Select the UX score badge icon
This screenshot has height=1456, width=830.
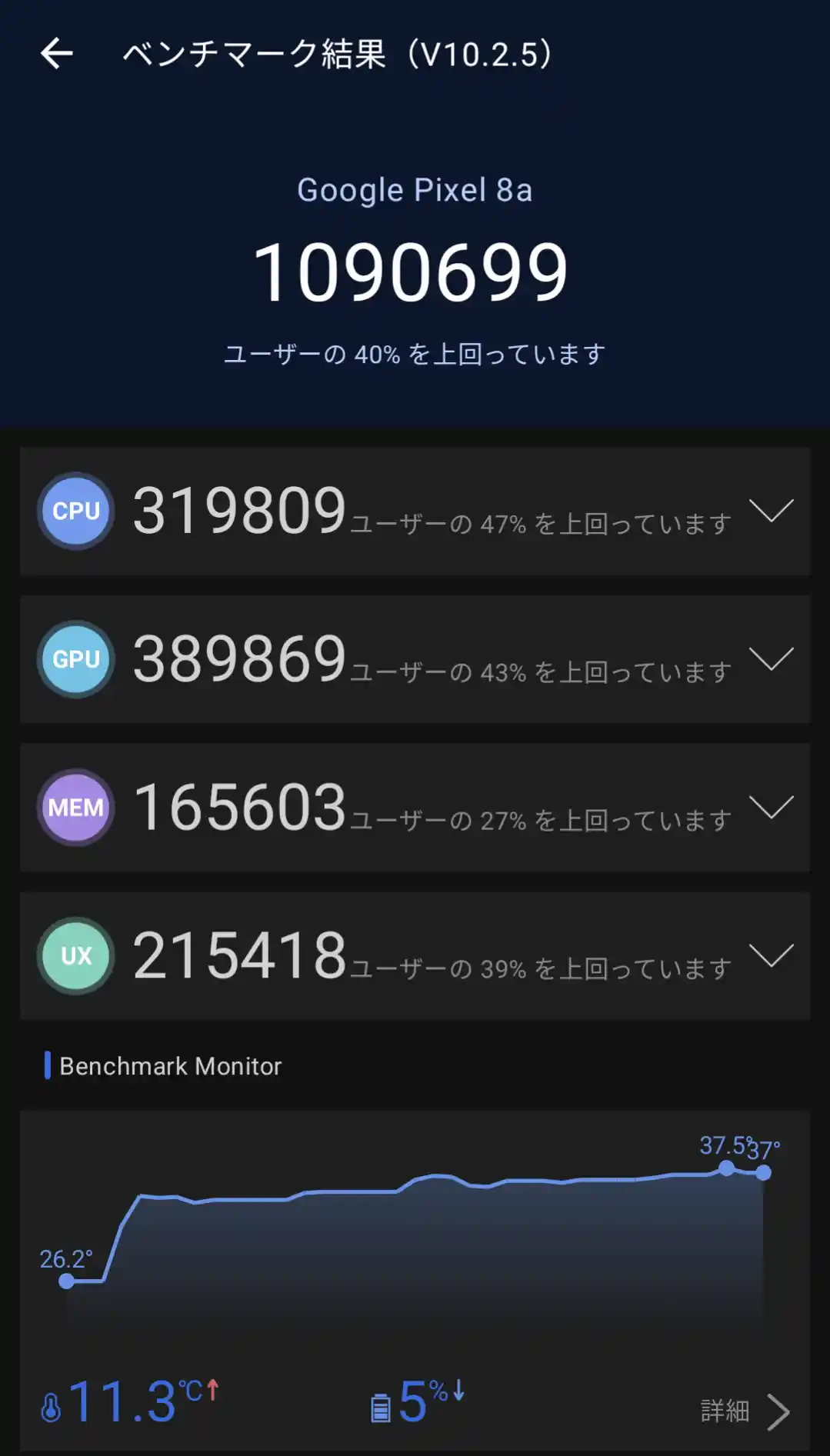pyautogui.click(x=75, y=955)
